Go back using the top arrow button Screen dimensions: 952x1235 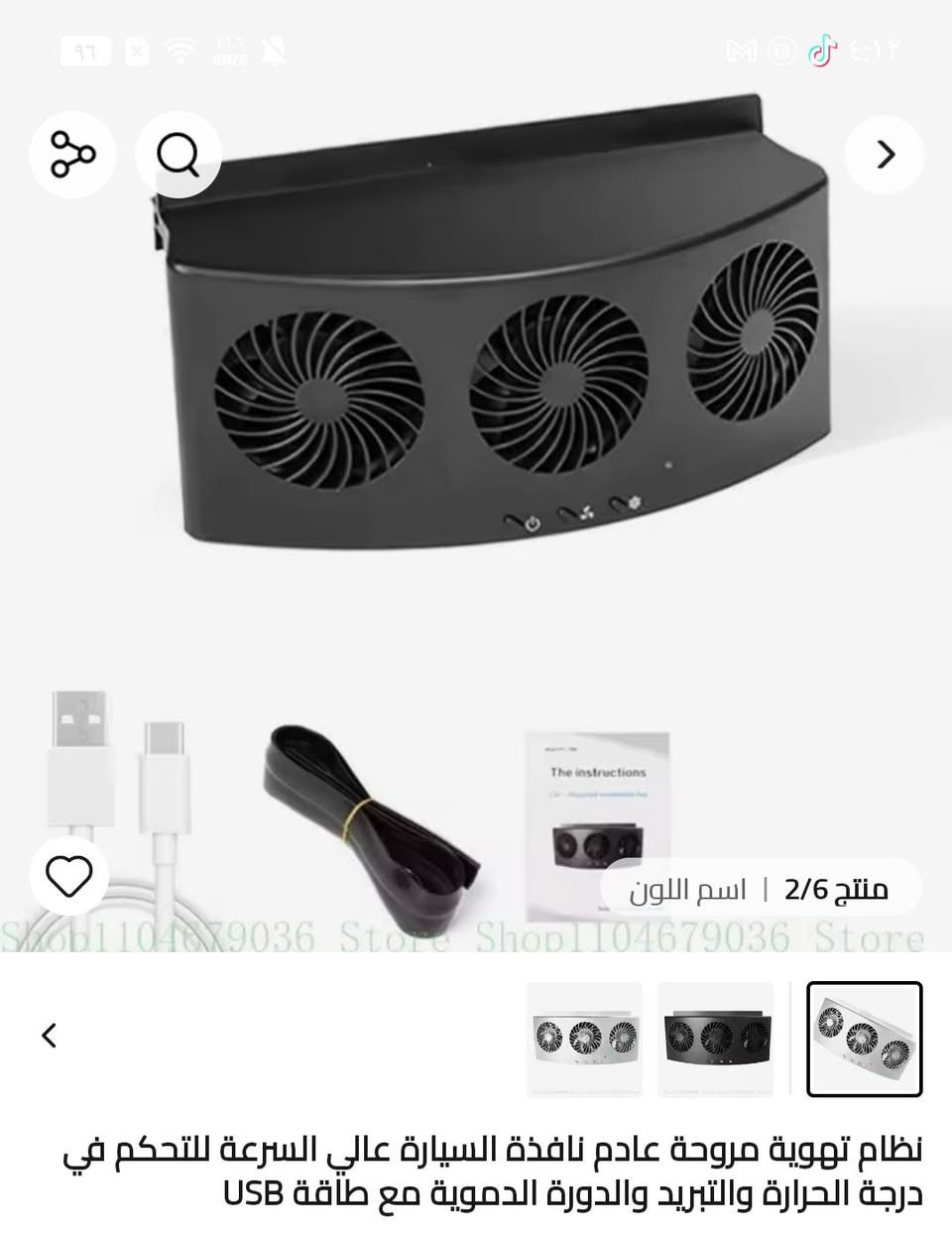tap(885, 155)
